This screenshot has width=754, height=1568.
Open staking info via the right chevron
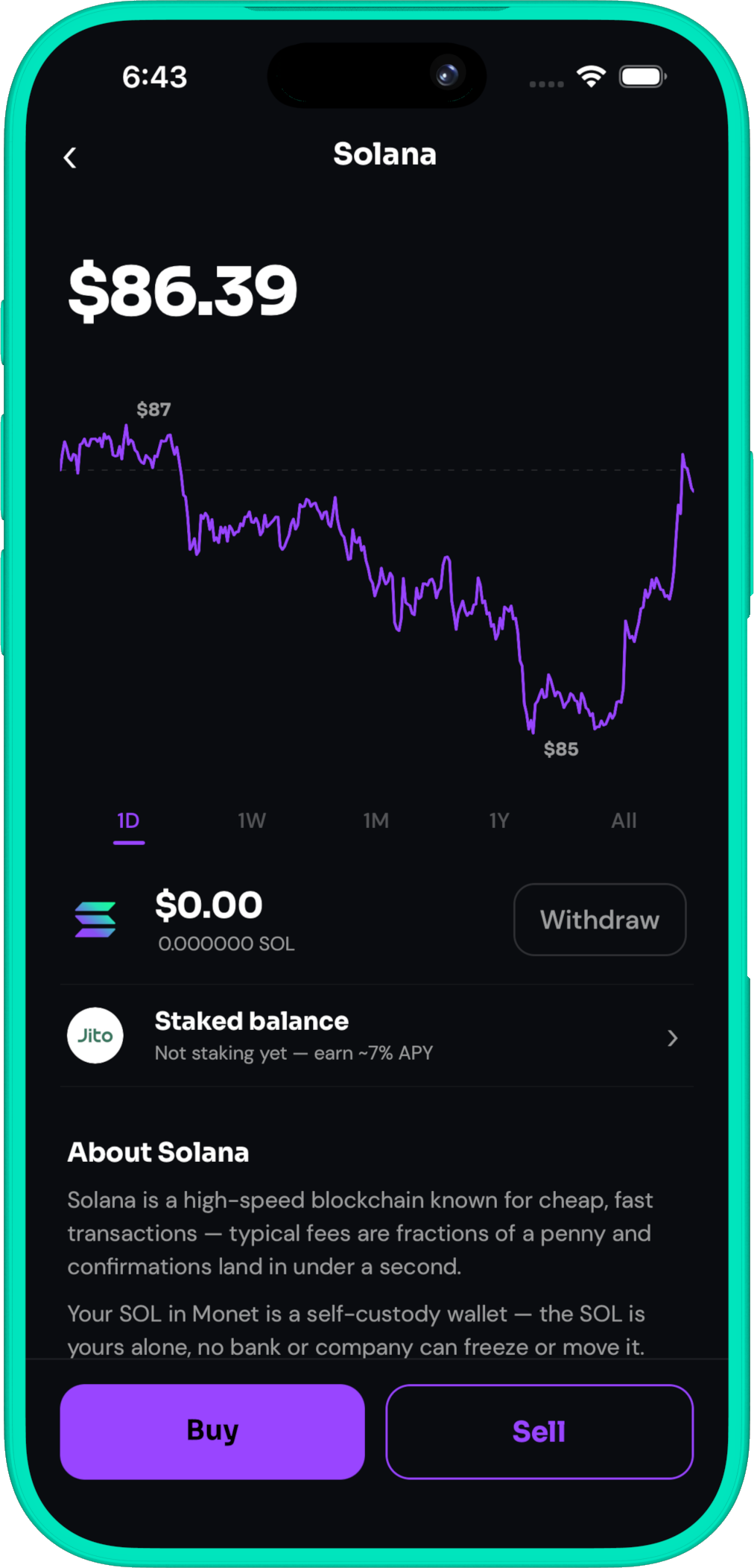click(672, 1037)
